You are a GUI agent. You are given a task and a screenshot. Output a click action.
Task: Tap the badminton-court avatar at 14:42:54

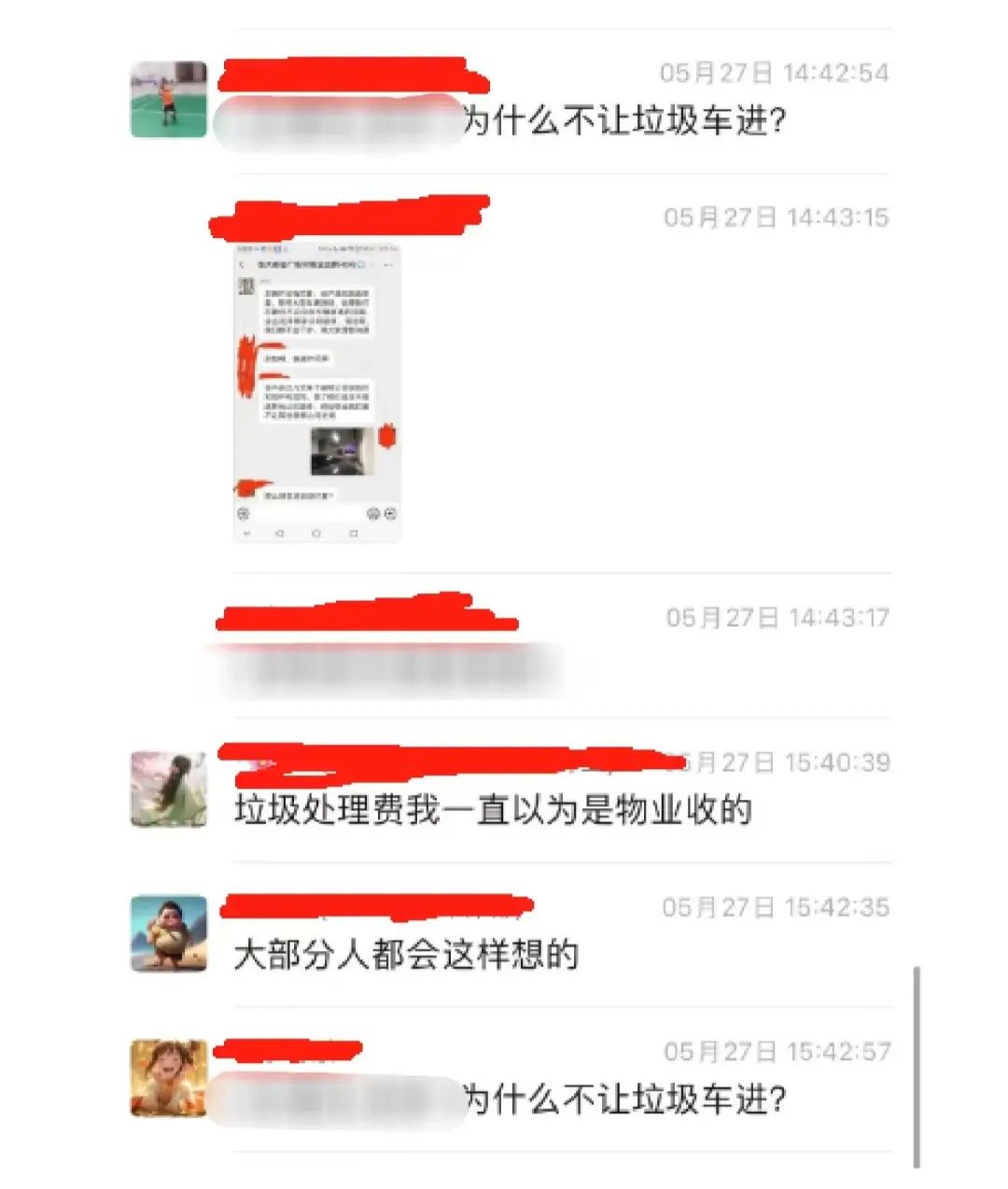point(168,100)
